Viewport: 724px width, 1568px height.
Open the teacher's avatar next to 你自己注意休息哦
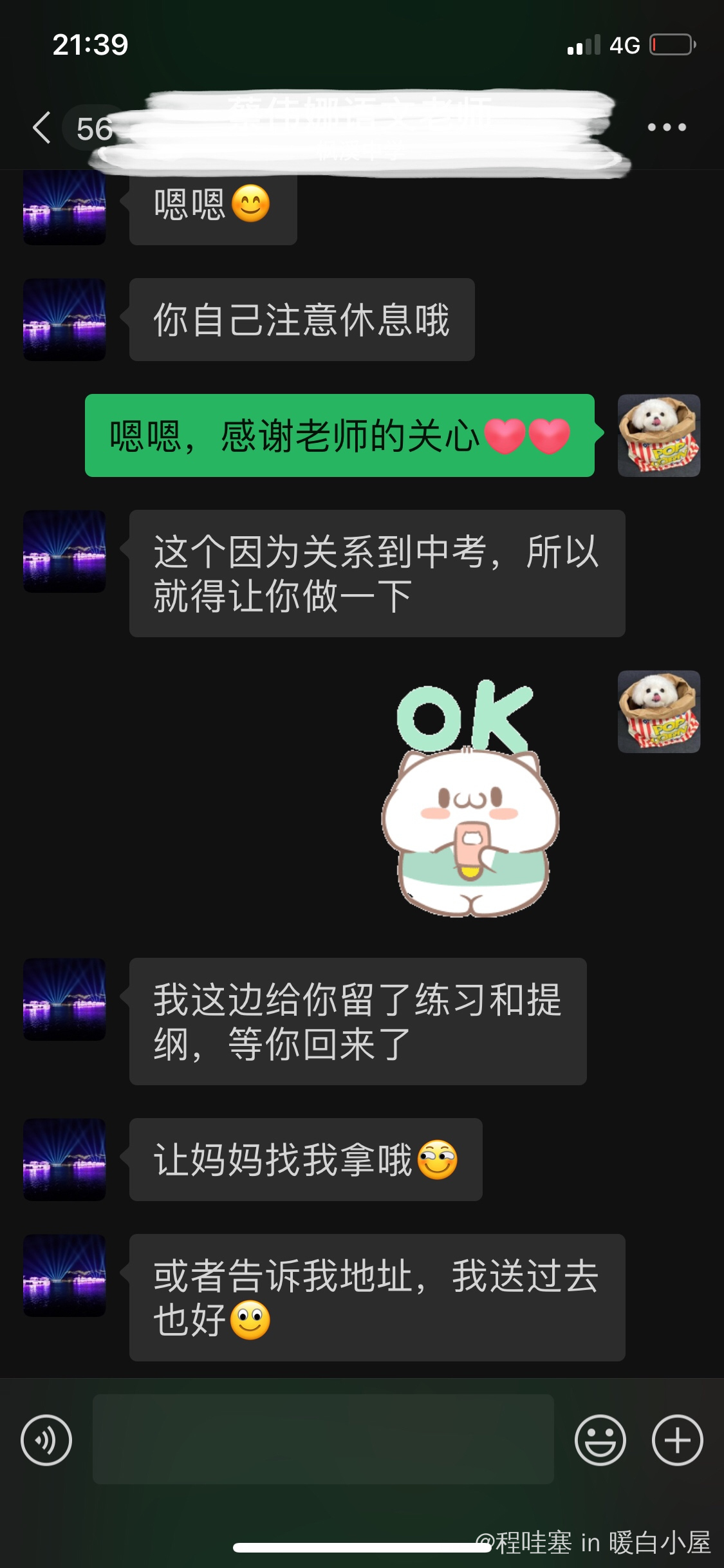point(64,320)
